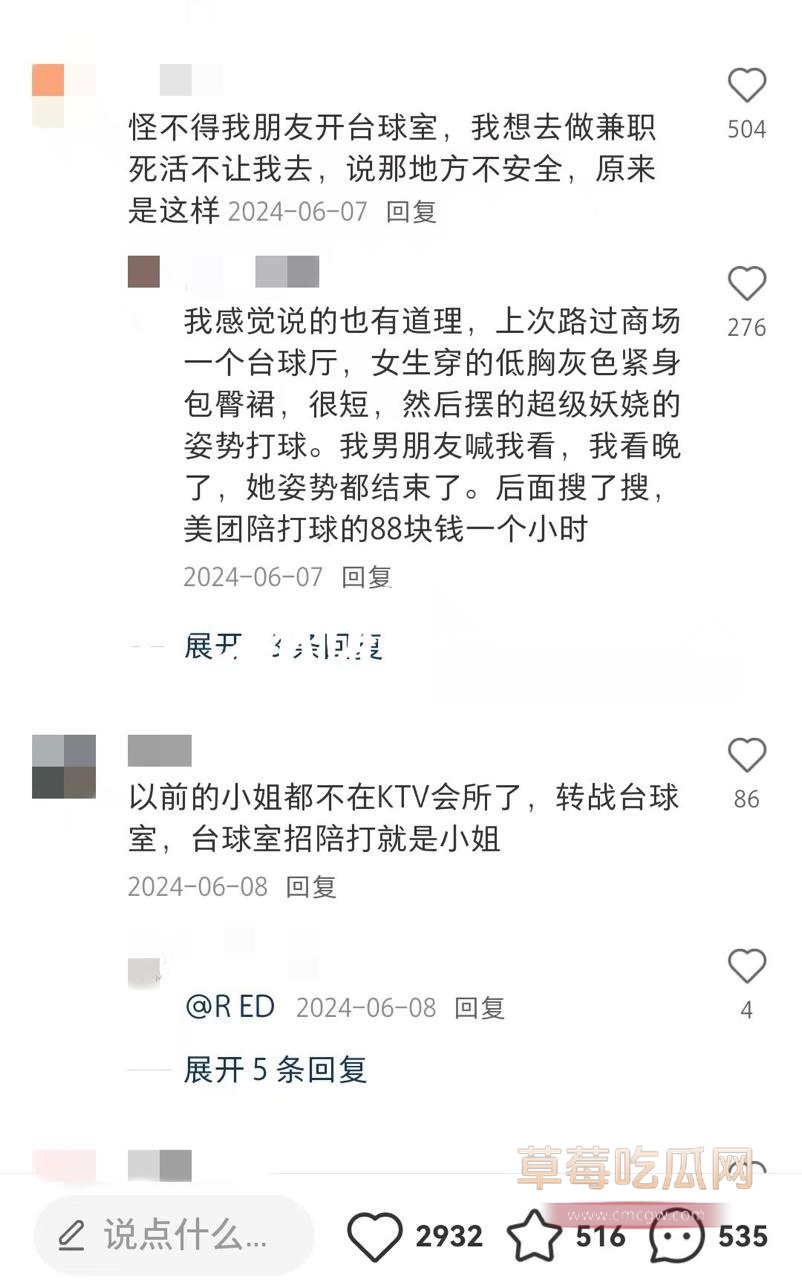Favorite the post using the star icon
The width and height of the screenshot is (802, 1280).
point(535,1236)
